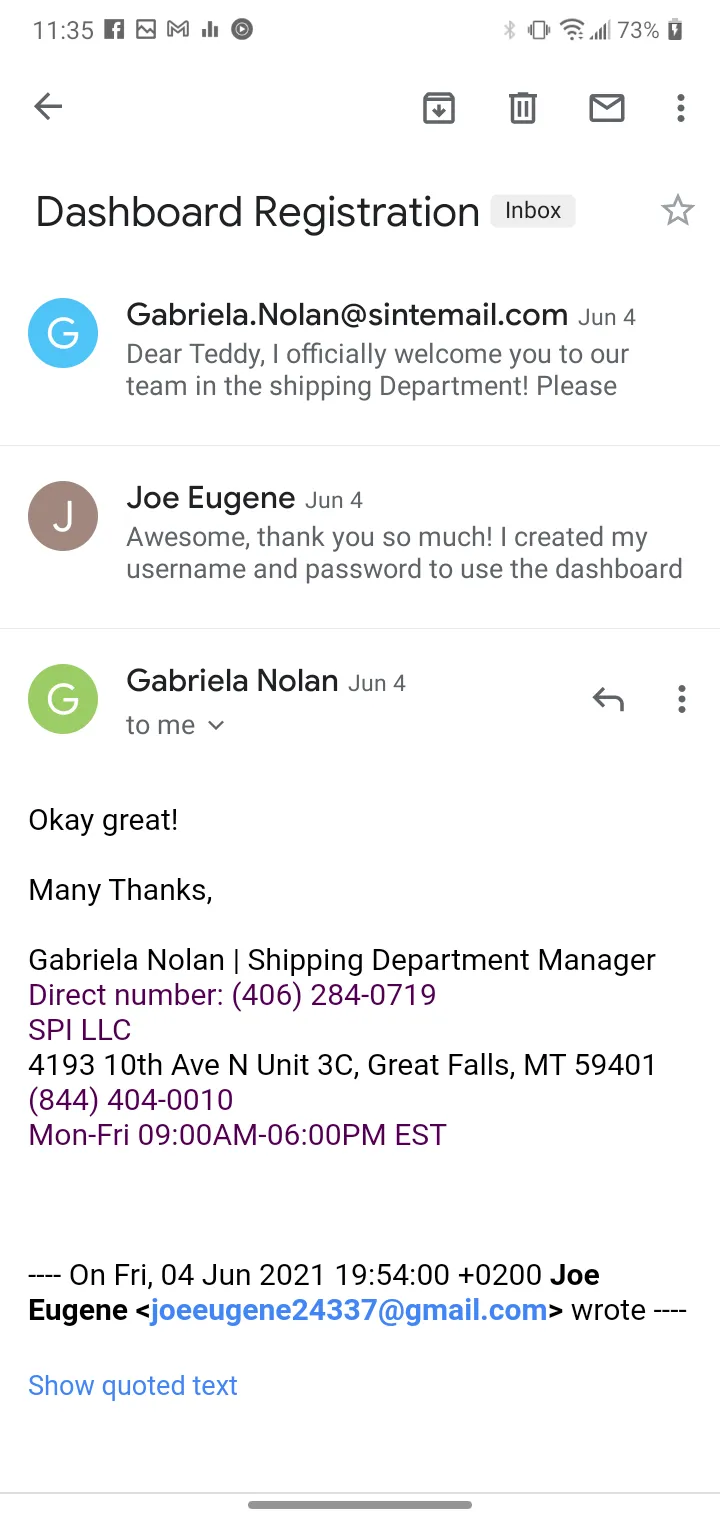
Task: Call direct number (406) 284-0719
Action: pyautogui.click(x=334, y=995)
